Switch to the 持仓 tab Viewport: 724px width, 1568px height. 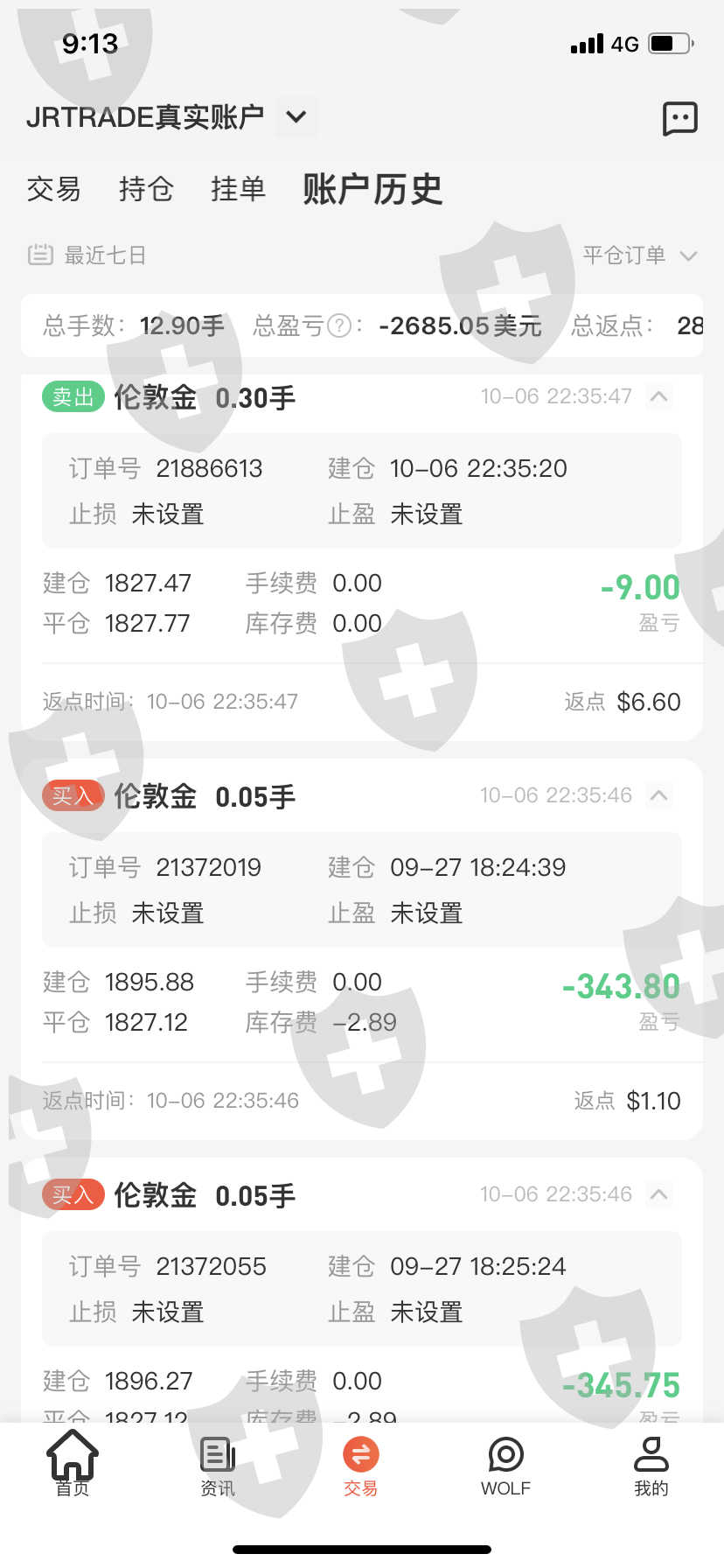(x=146, y=189)
